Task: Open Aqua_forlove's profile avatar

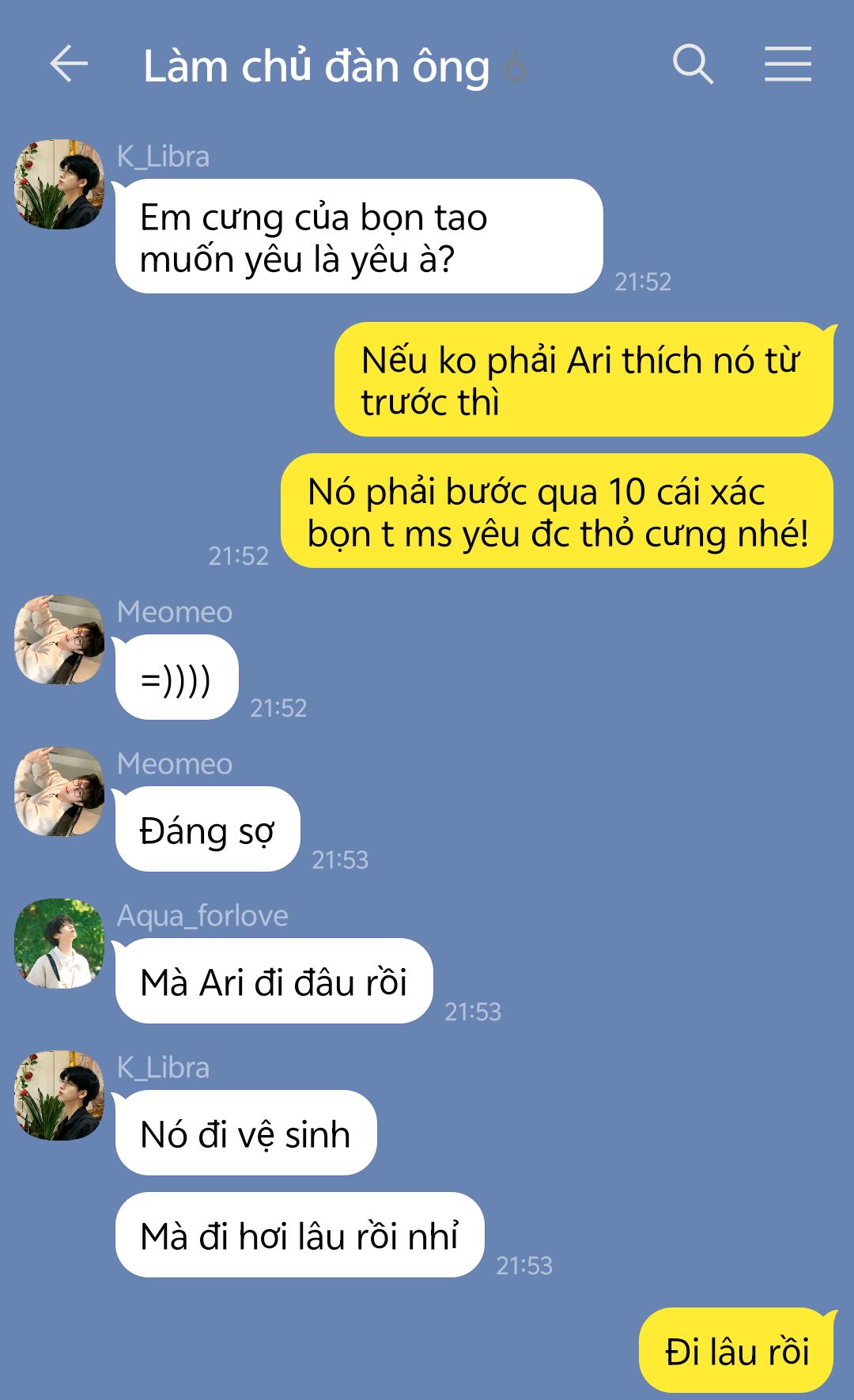Action: [59, 944]
